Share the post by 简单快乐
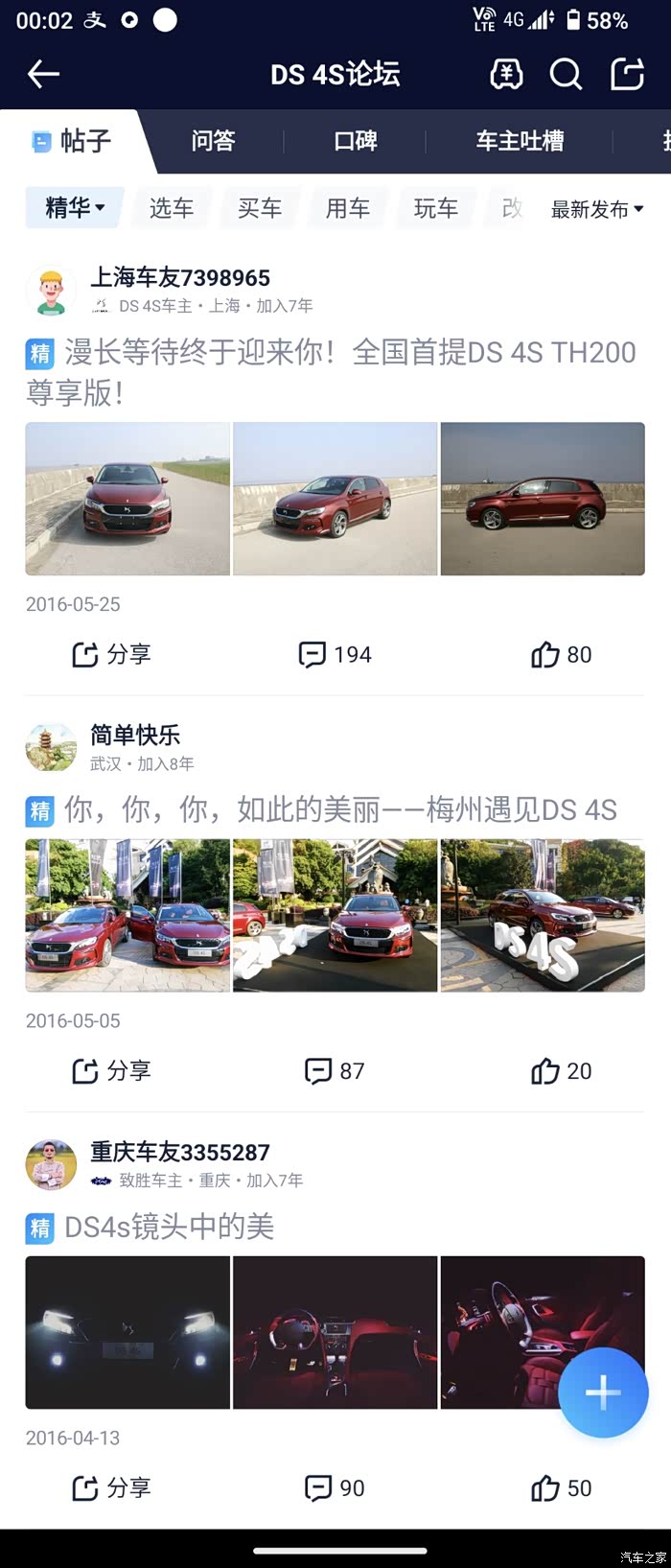Screen dimensions: 671x1568 coord(111,1071)
